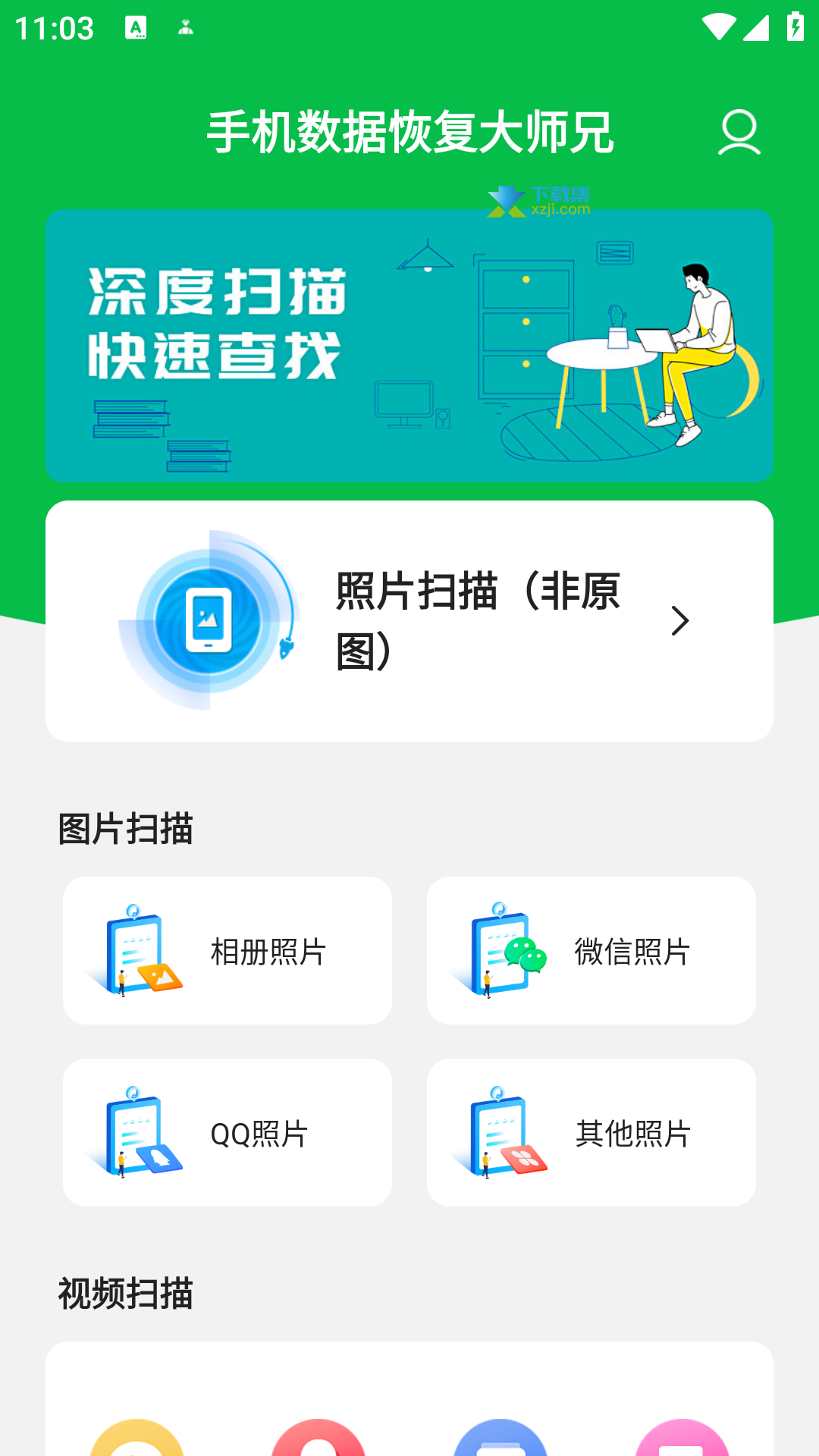Open 照片扫描（非原图）card

409,621
